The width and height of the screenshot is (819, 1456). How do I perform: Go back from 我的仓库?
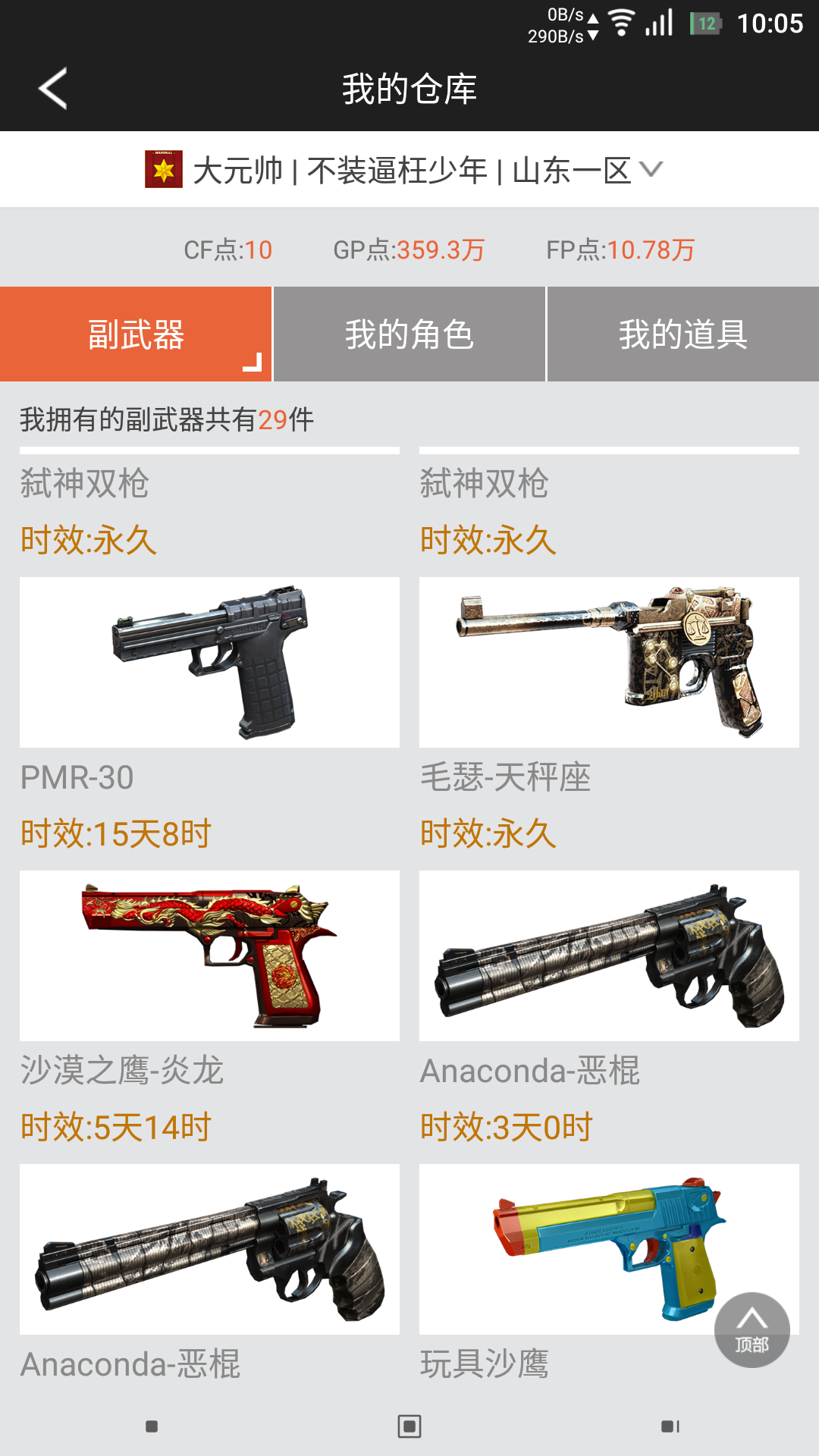(x=53, y=89)
